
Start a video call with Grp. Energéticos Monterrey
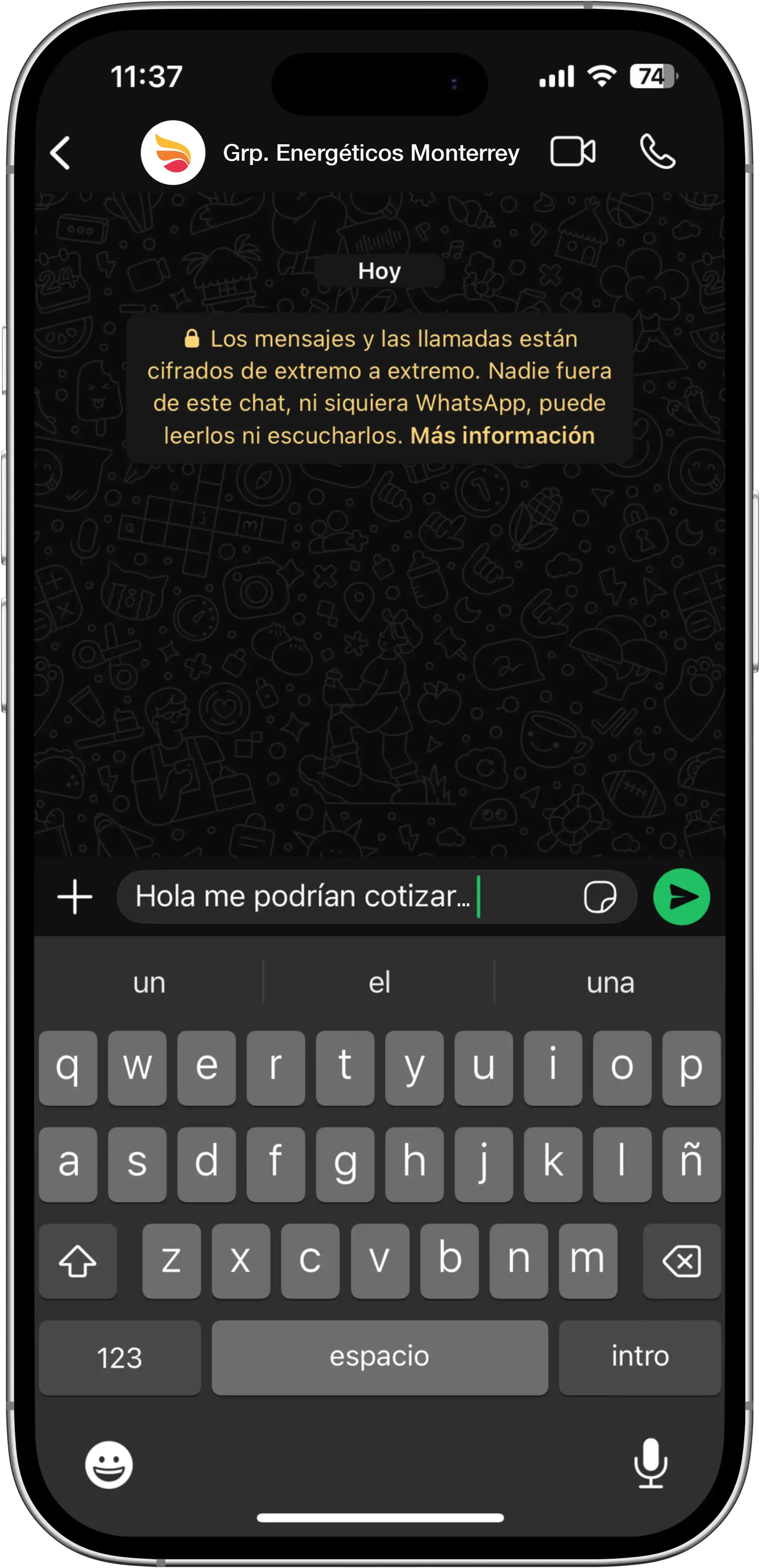tap(573, 152)
